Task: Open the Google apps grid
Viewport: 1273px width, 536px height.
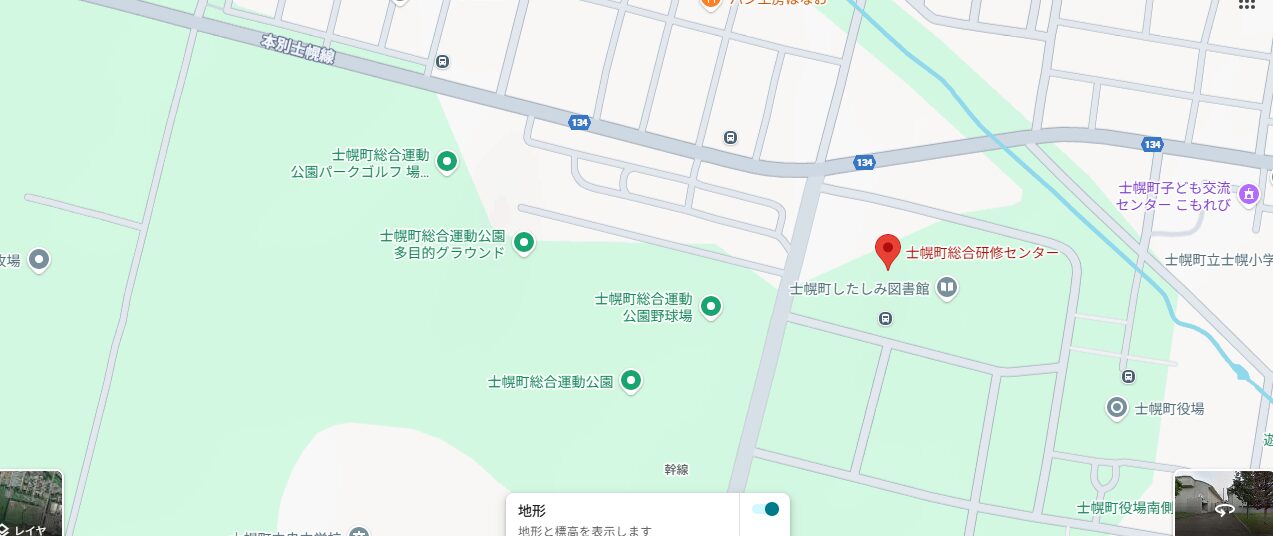Action: click(1246, 4)
